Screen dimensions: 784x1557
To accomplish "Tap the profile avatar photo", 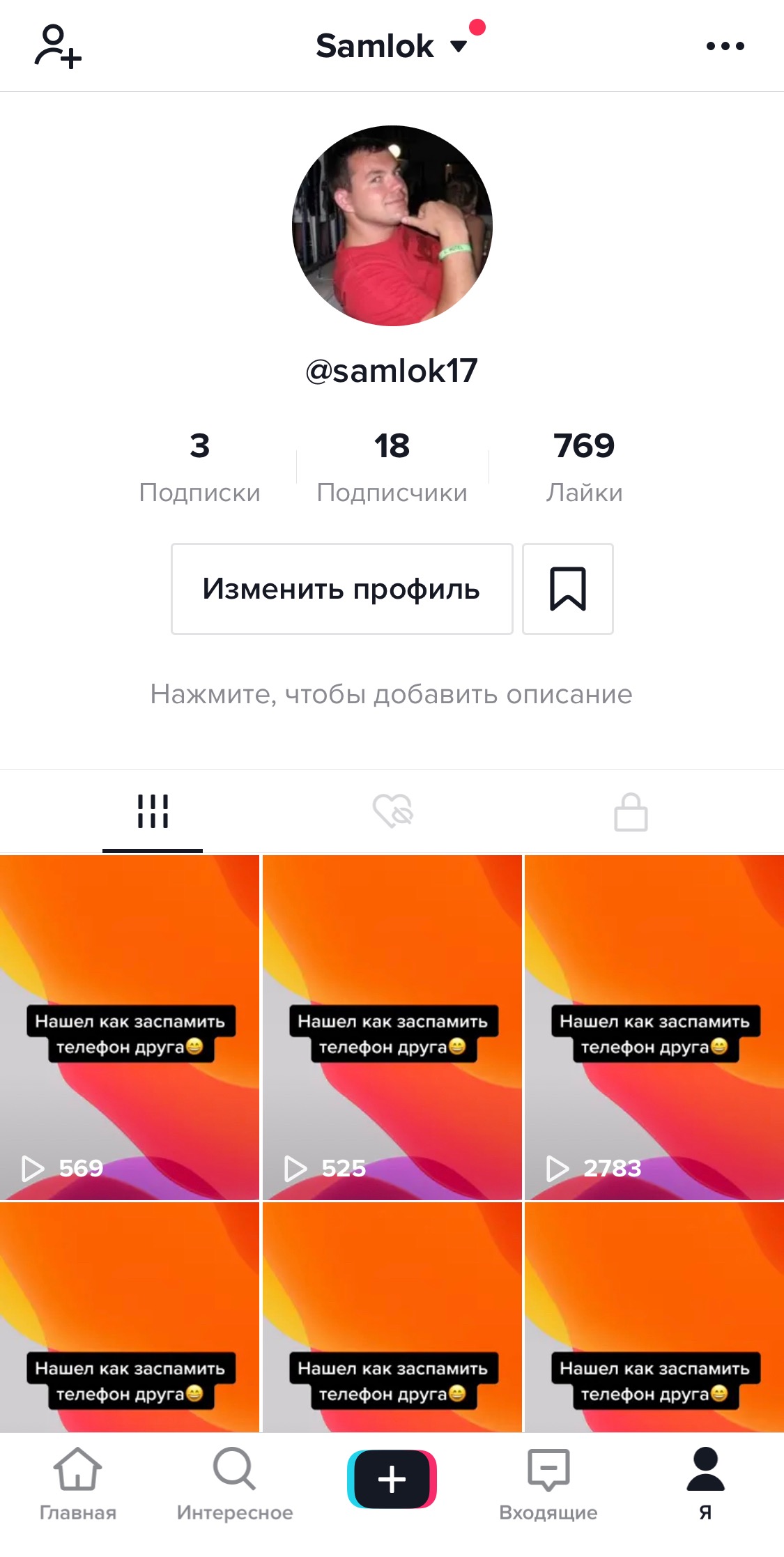I will (x=392, y=226).
